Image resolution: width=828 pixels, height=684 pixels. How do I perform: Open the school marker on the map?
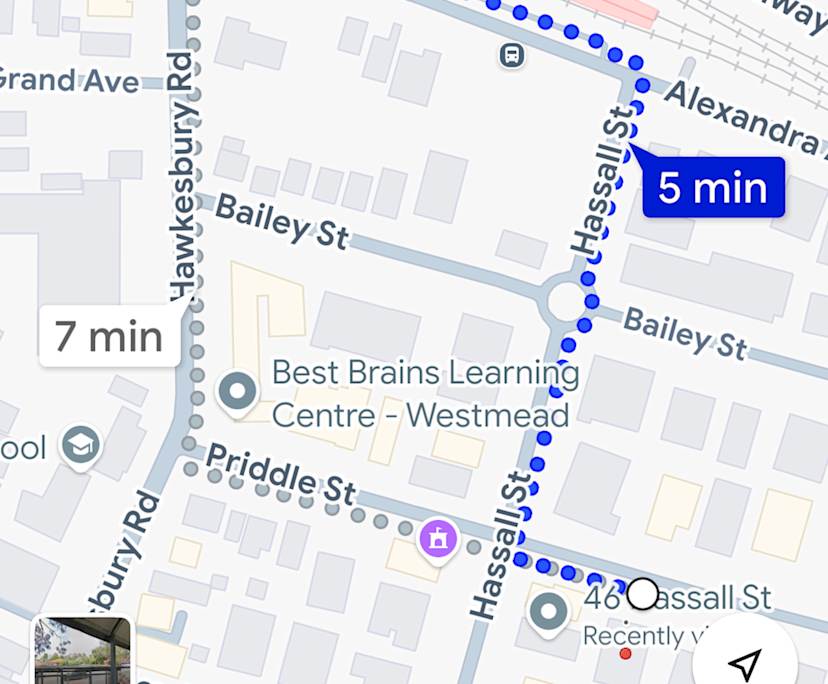click(80, 445)
